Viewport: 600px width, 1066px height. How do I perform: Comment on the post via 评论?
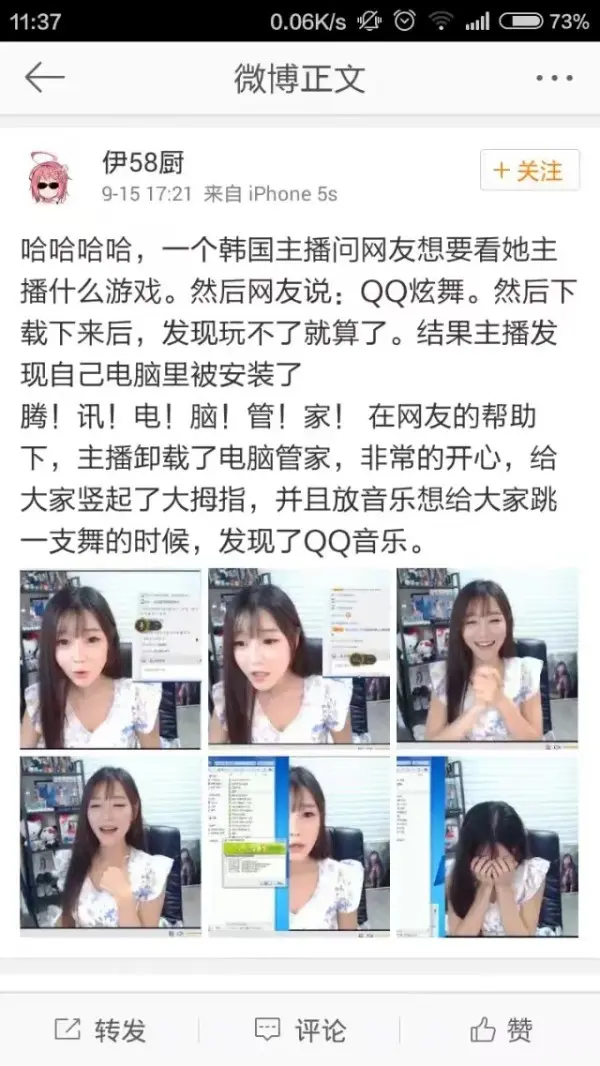[x=300, y=1030]
